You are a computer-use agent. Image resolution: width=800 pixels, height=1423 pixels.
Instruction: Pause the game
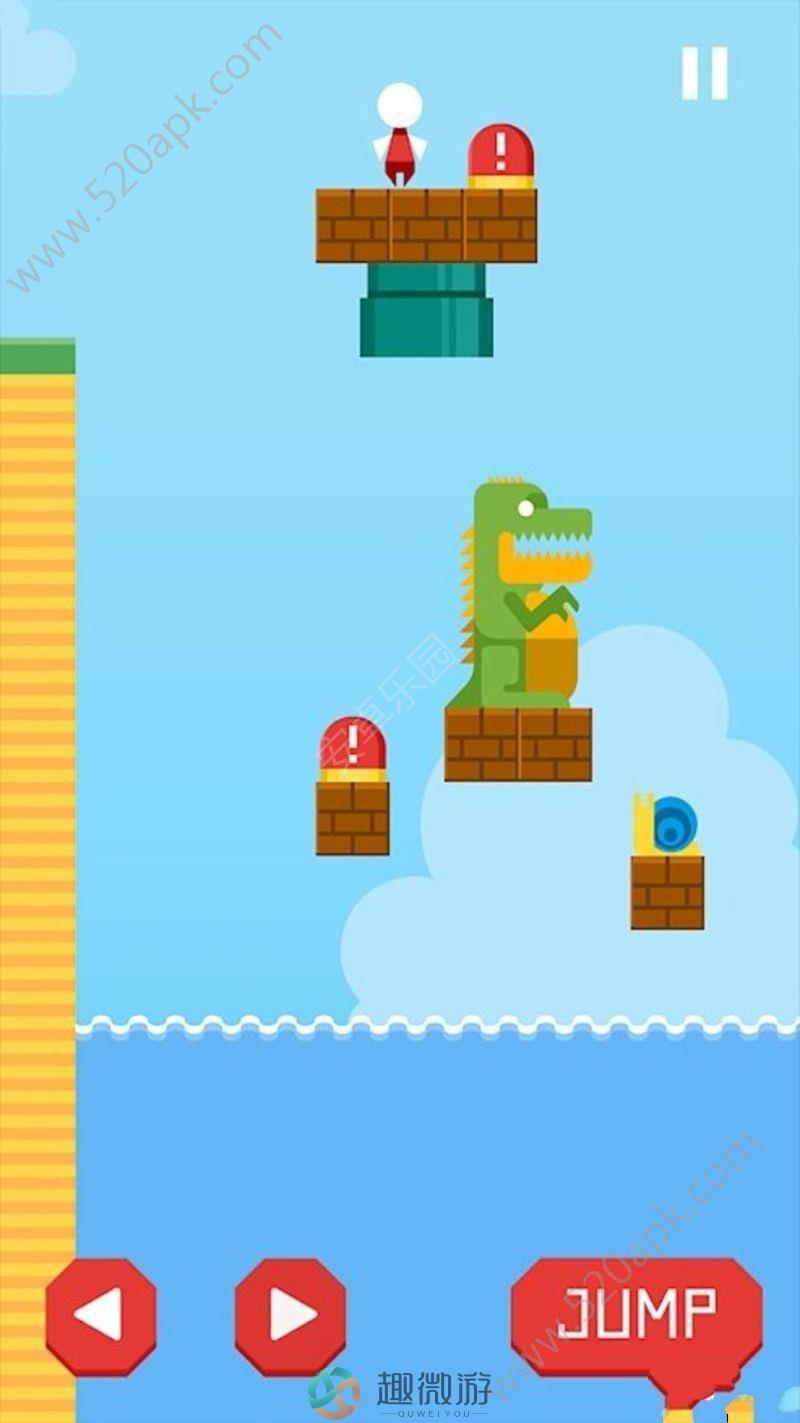pos(704,74)
